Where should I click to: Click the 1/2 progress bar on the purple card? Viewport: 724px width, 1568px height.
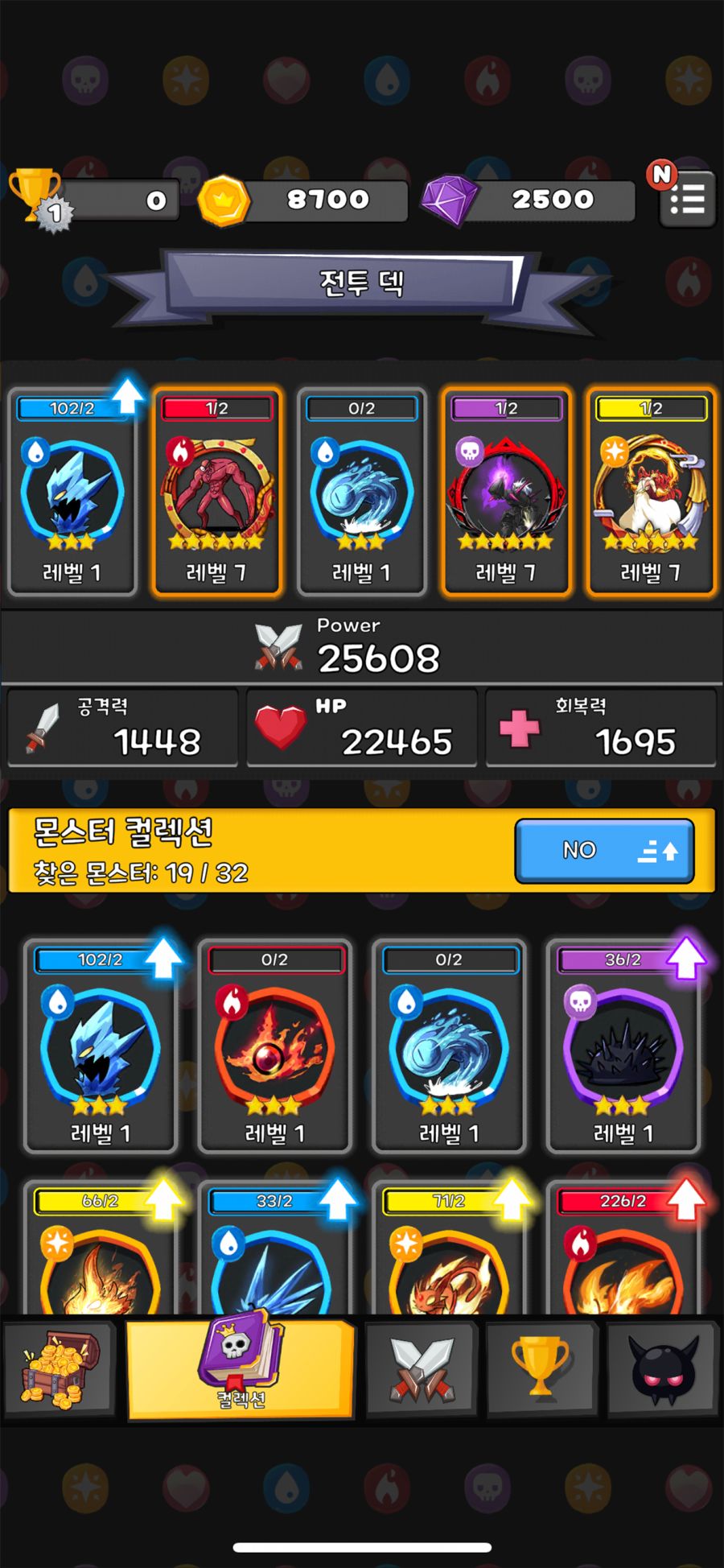pos(504,408)
